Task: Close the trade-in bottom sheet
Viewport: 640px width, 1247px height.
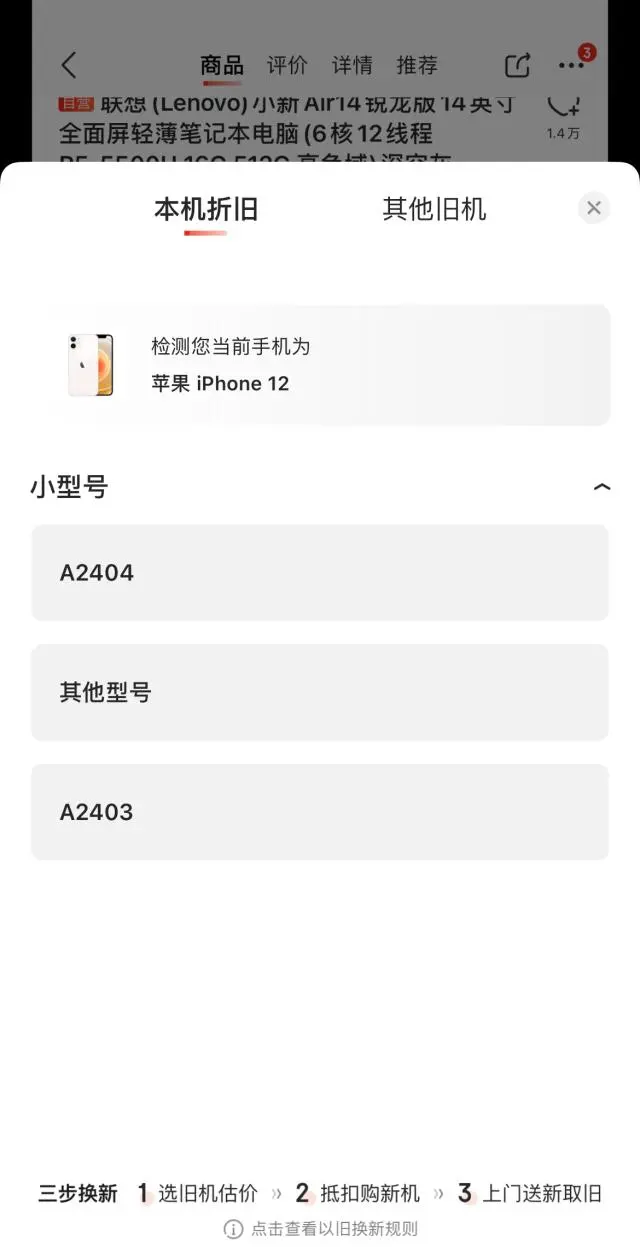Action: [593, 208]
